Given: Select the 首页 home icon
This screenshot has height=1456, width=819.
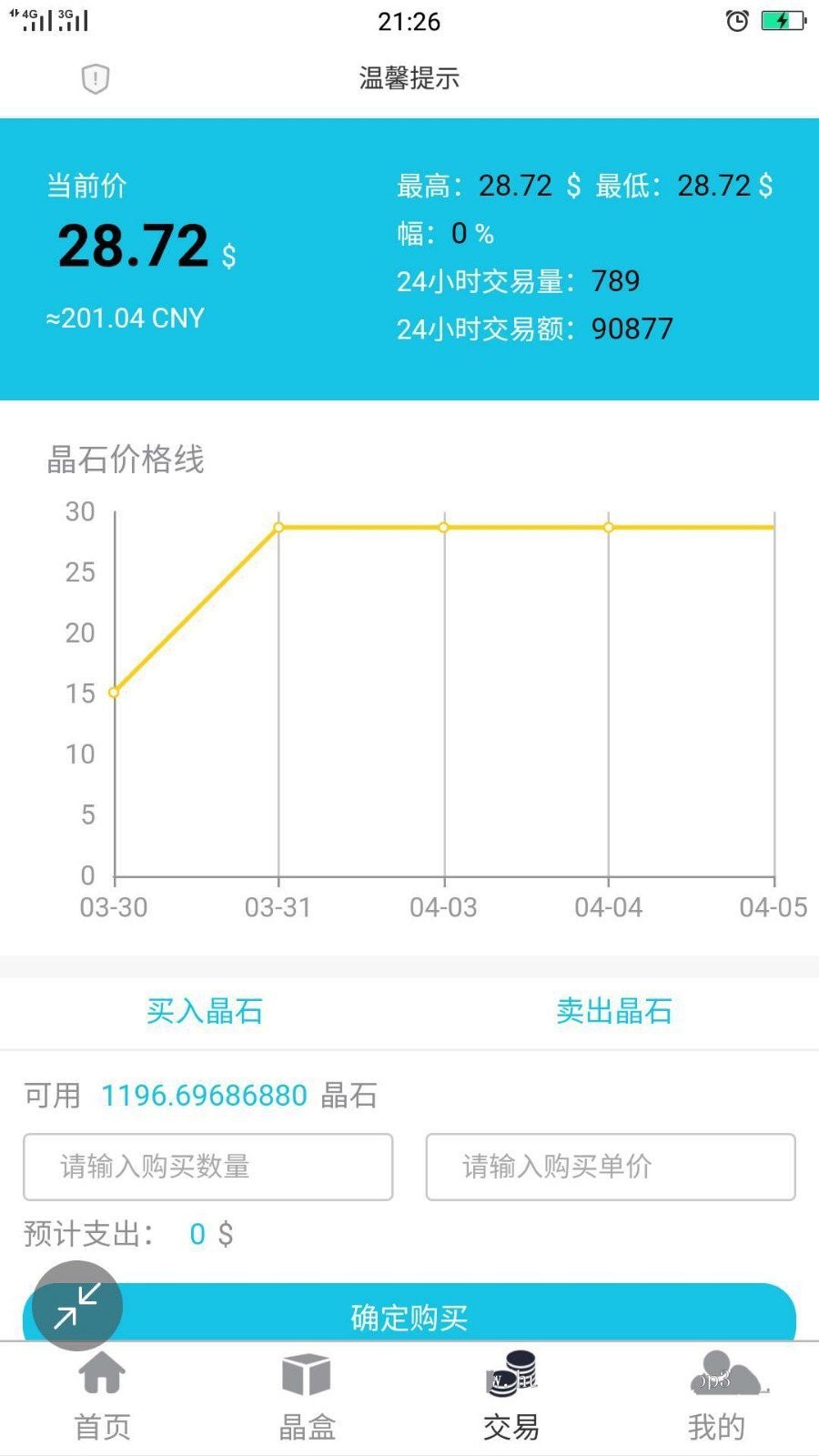Looking at the screenshot, I should [103, 1376].
